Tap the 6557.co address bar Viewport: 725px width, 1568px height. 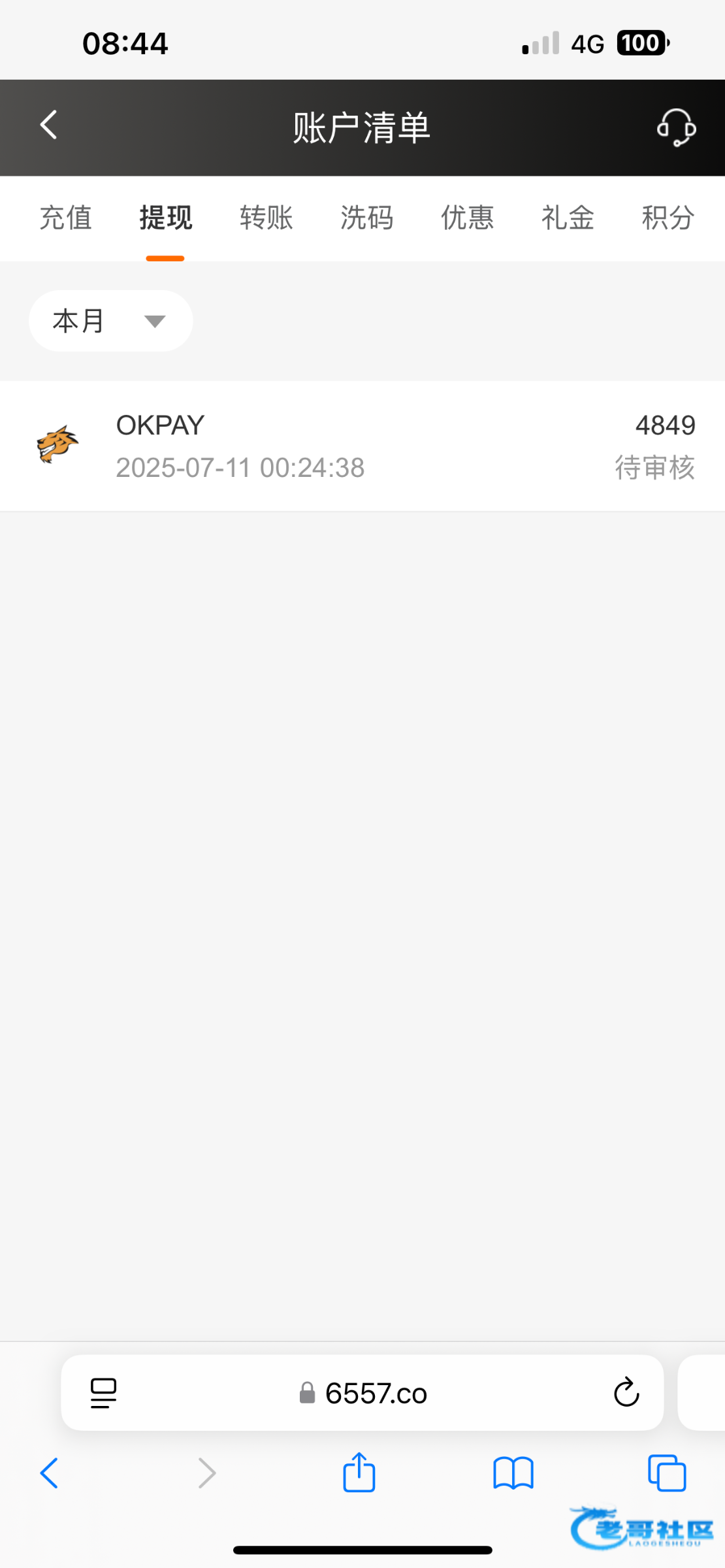(x=362, y=1393)
